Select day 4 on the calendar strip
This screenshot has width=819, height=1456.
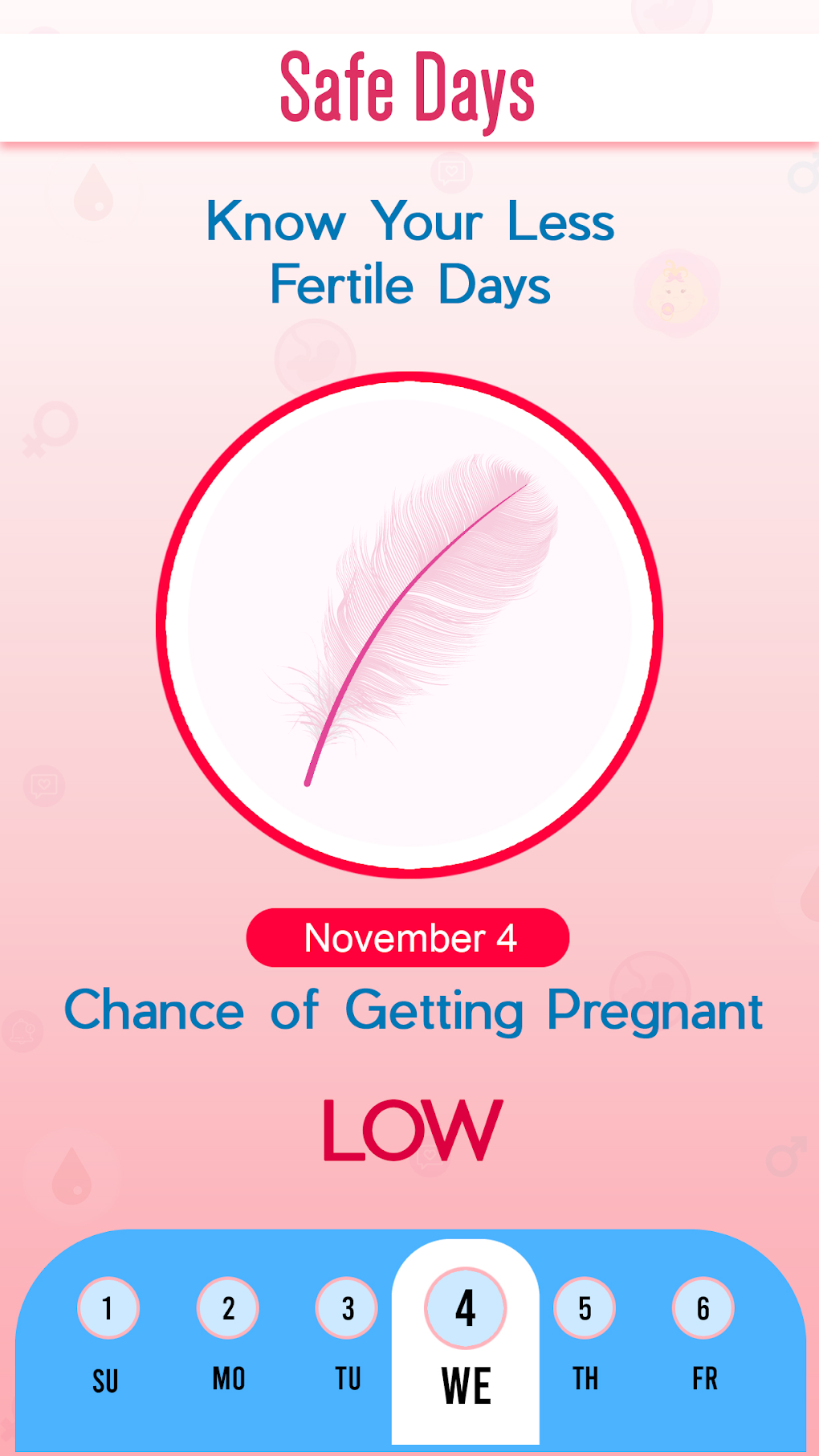click(x=466, y=1307)
